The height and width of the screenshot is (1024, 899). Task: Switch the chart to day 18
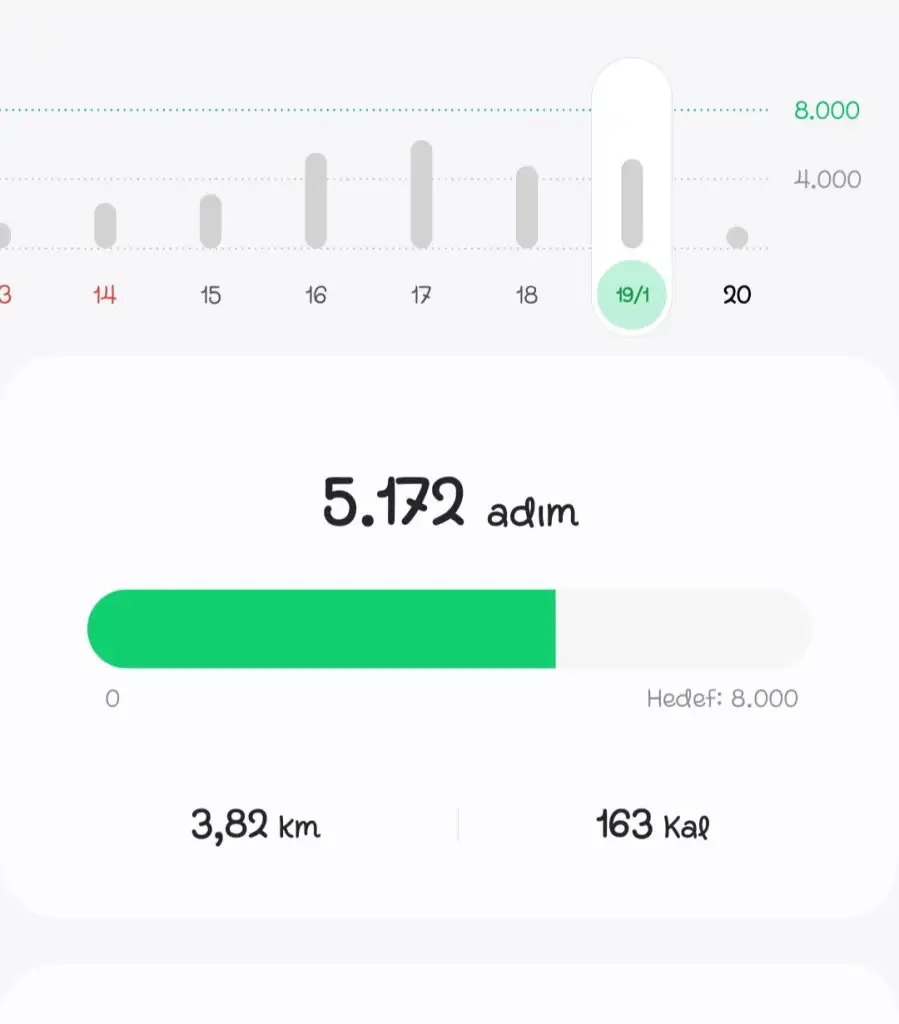pyautogui.click(x=526, y=294)
